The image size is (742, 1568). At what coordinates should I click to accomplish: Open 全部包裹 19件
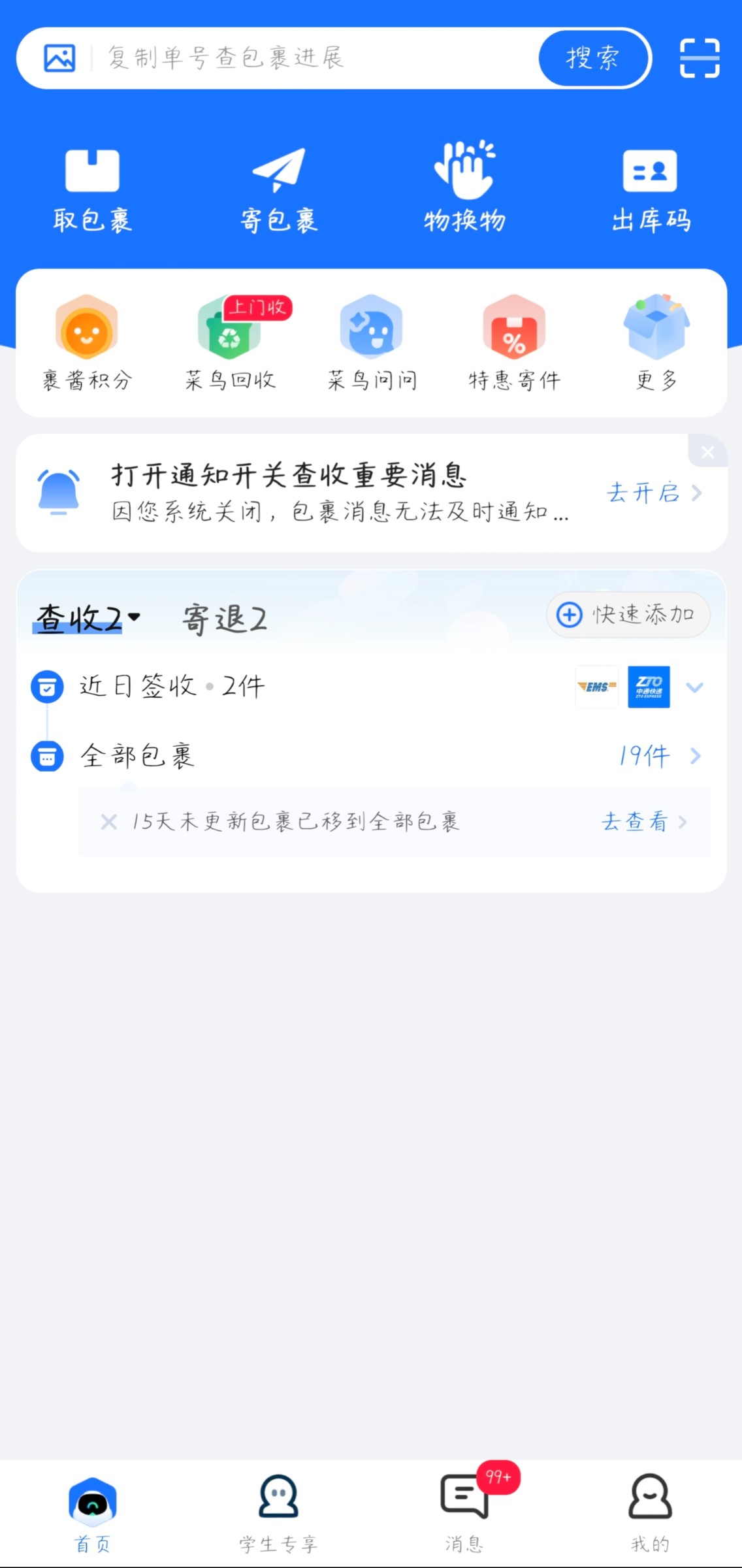(x=371, y=756)
